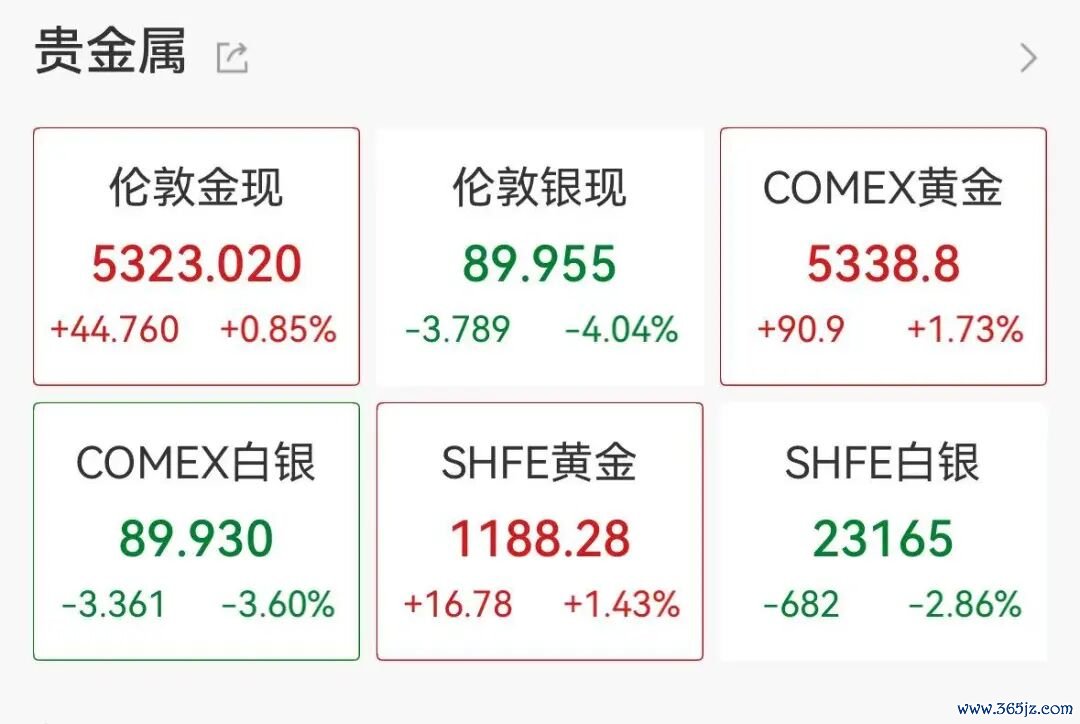Select the COMEX白银 card

[x=196, y=531]
